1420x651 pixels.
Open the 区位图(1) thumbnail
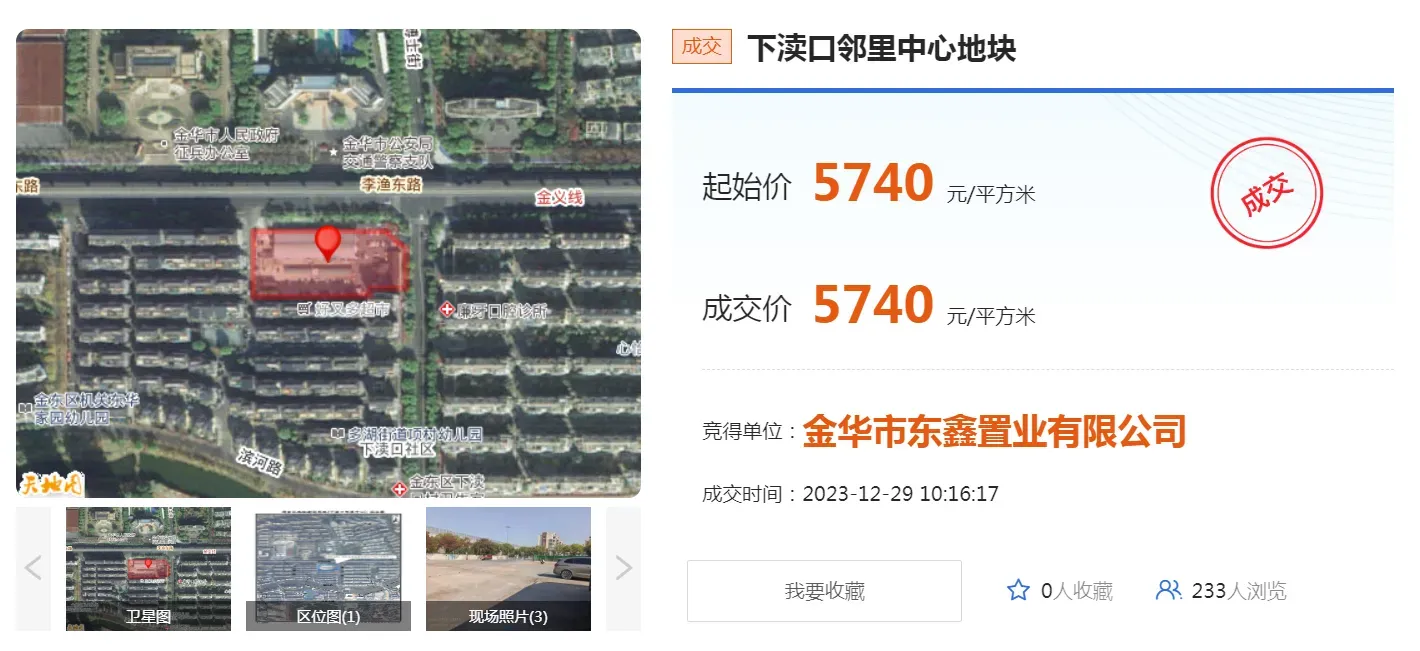328,568
